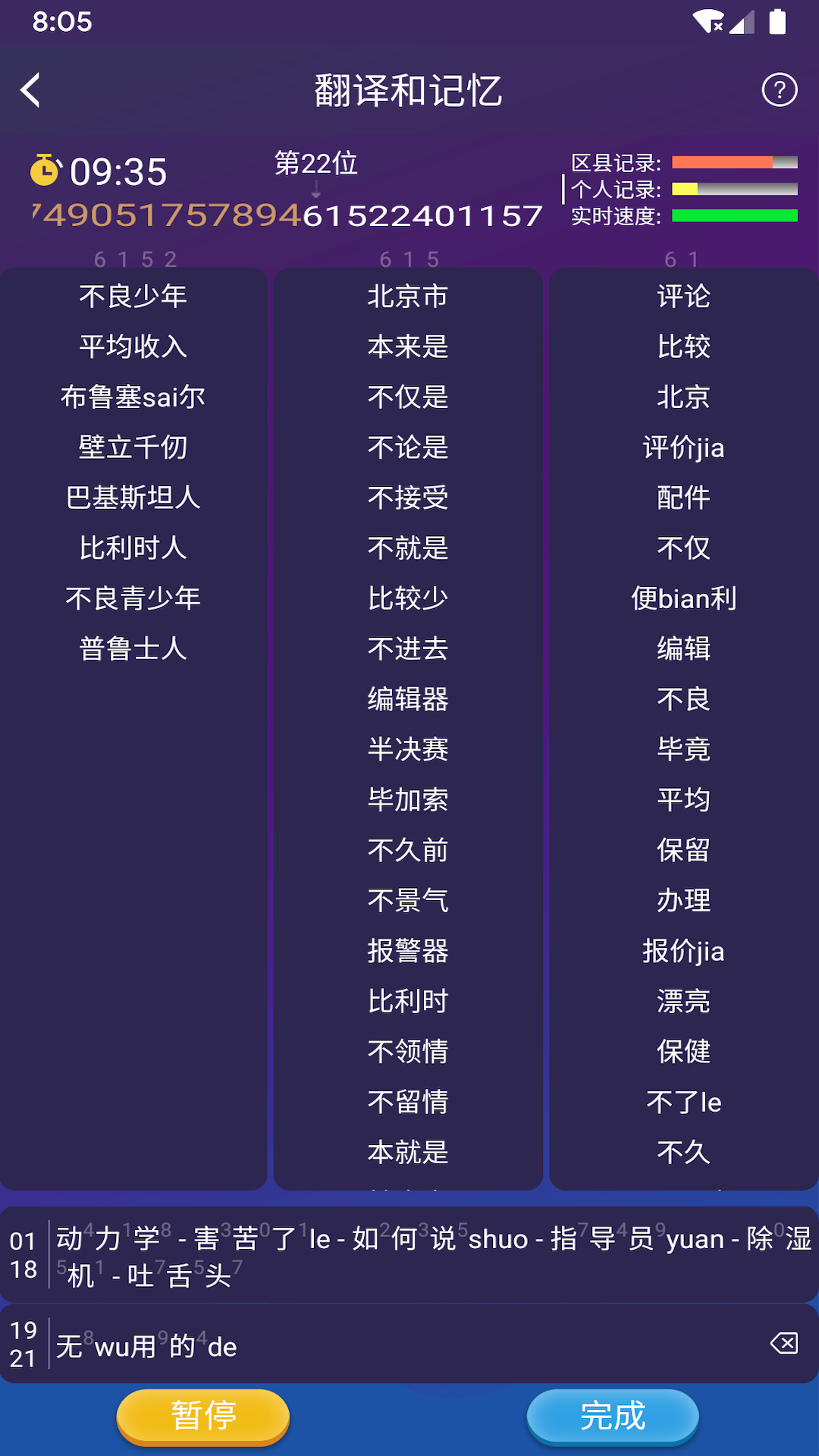Pick 报警器 from the list
Screen dimensions: 819x1456
(408, 951)
